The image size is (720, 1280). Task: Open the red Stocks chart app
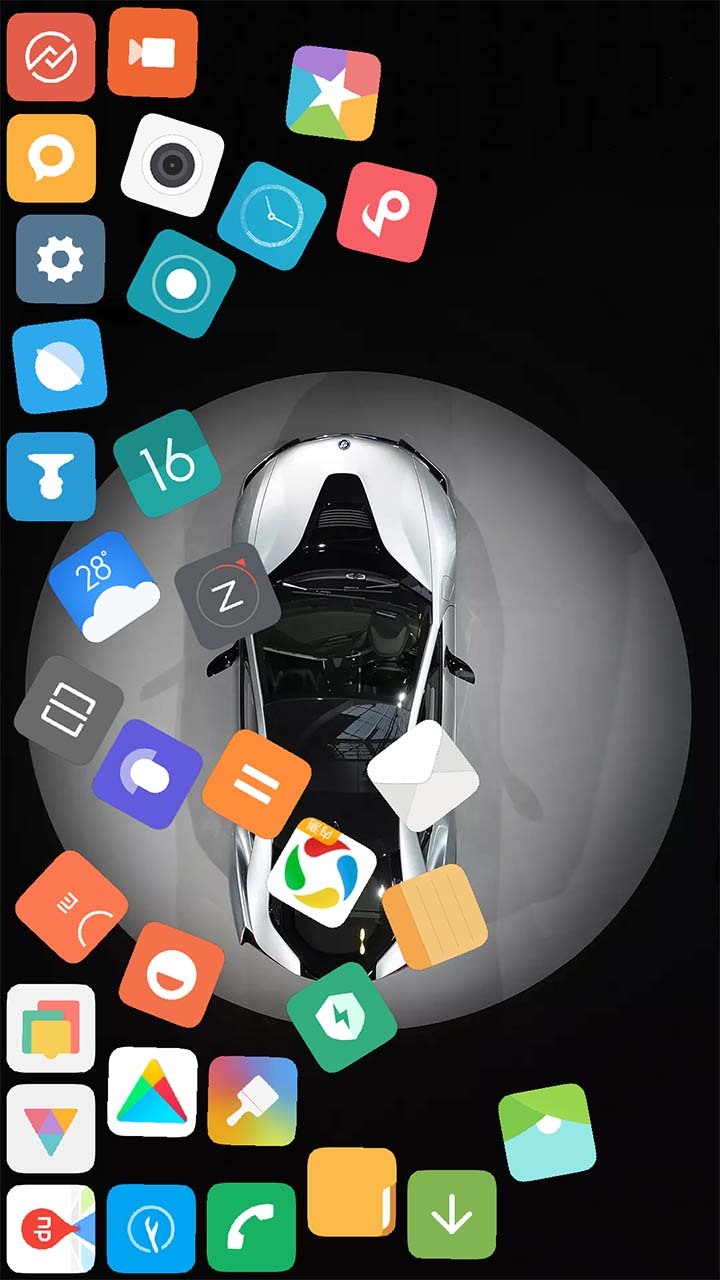[x=51, y=57]
